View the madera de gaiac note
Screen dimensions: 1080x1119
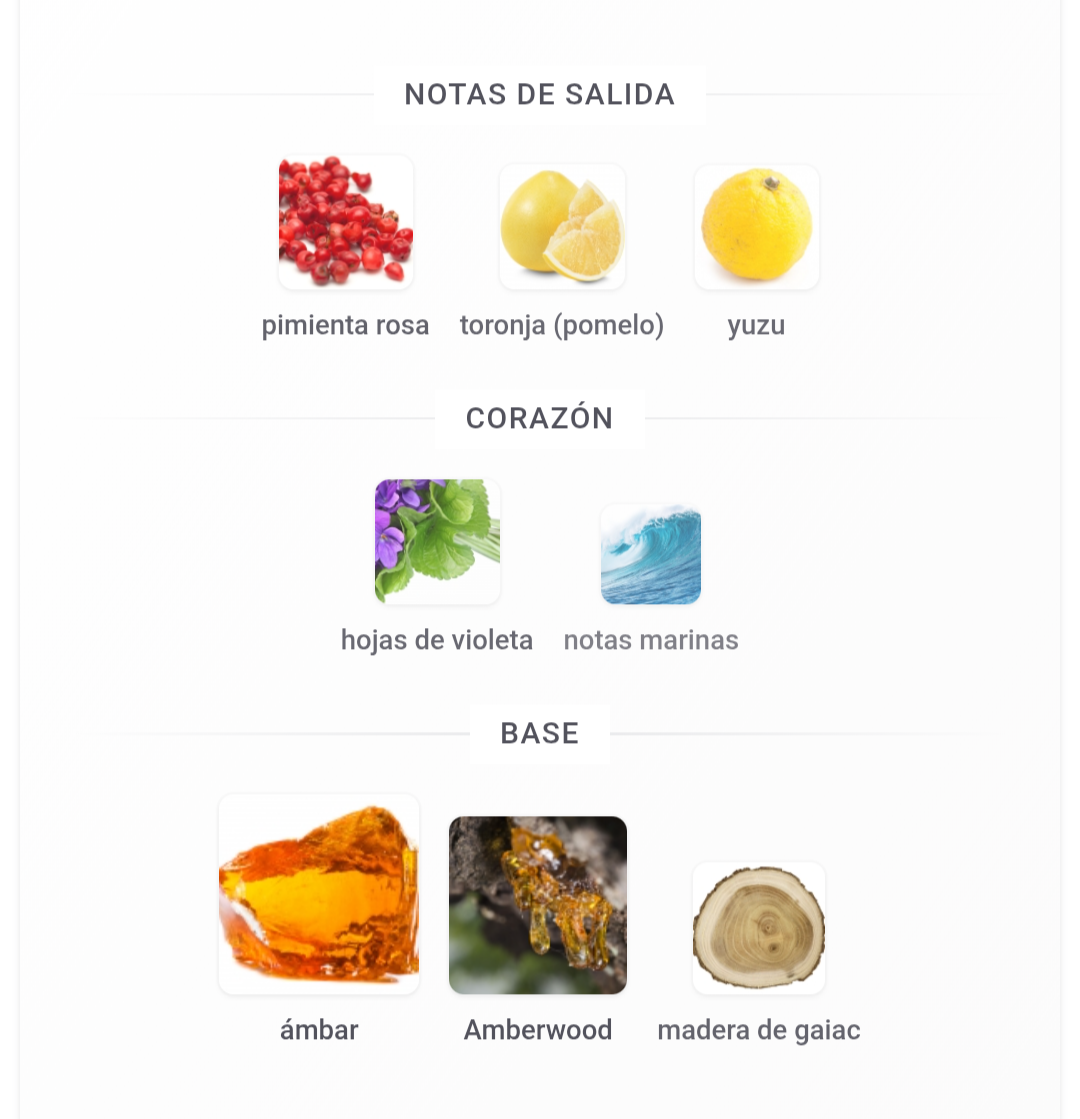(x=759, y=928)
